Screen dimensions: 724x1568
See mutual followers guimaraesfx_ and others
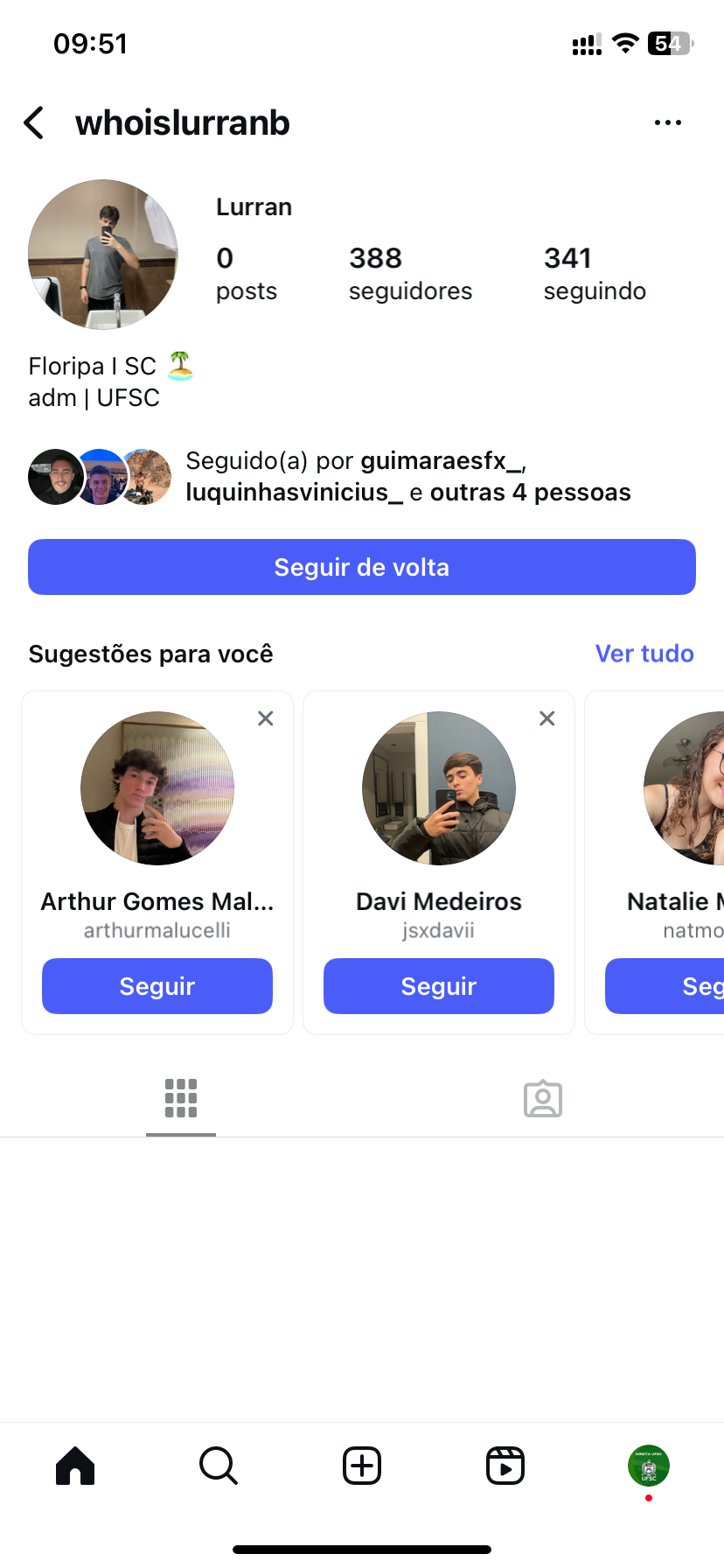click(407, 477)
